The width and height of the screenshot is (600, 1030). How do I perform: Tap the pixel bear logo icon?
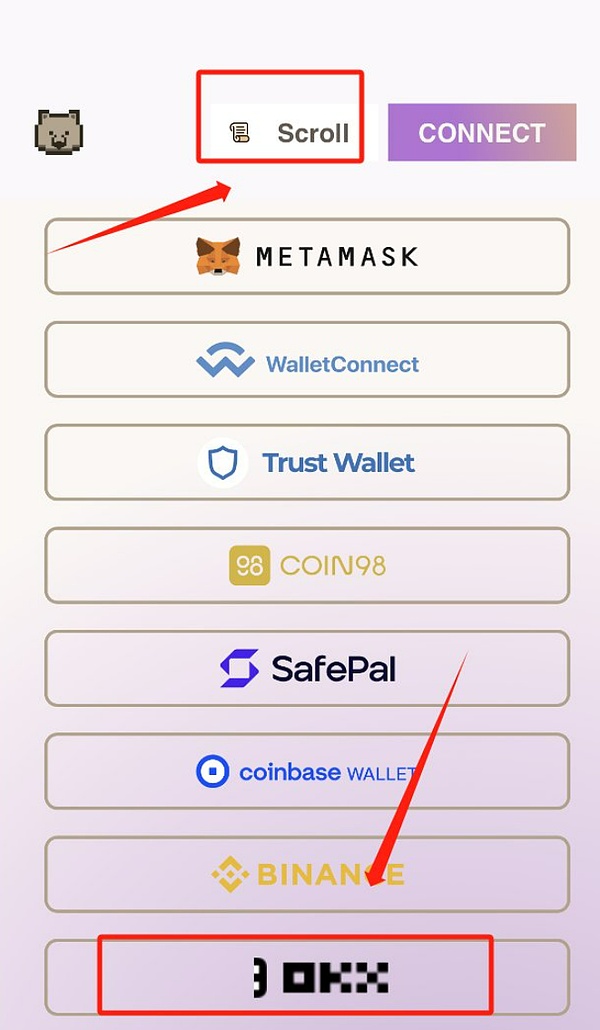[x=59, y=133]
